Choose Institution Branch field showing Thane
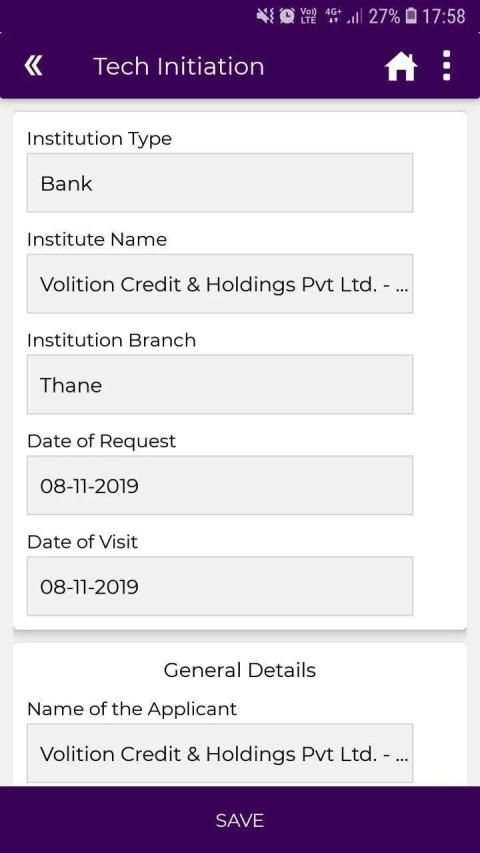The height and width of the screenshot is (853, 480). tap(220, 385)
